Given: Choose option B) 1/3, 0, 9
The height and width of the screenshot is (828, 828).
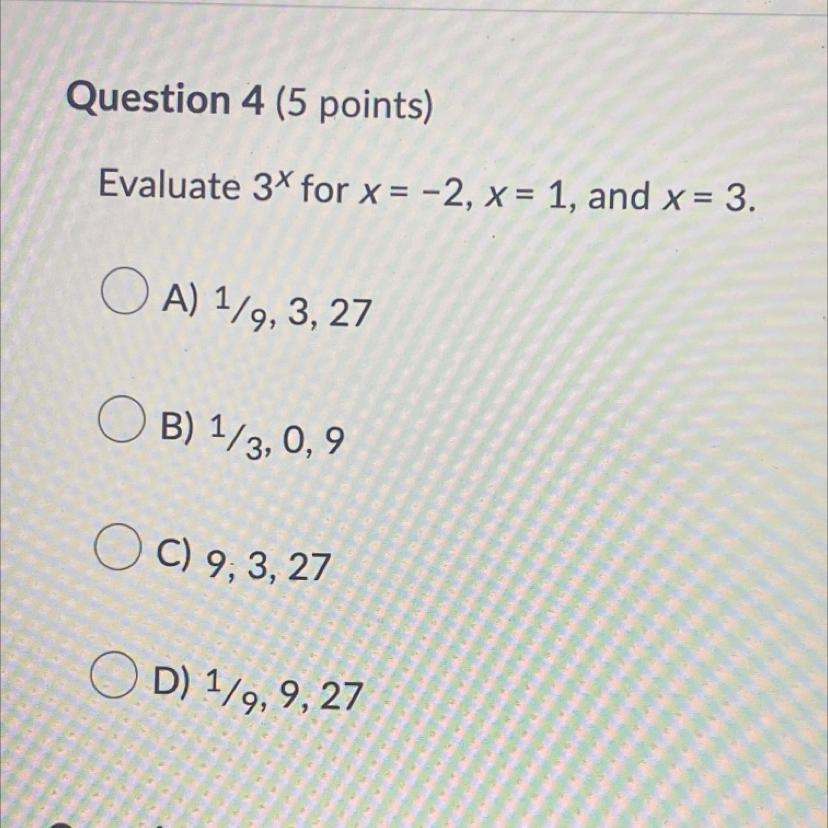Looking at the screenshot, I should click(x=124, y=427).
